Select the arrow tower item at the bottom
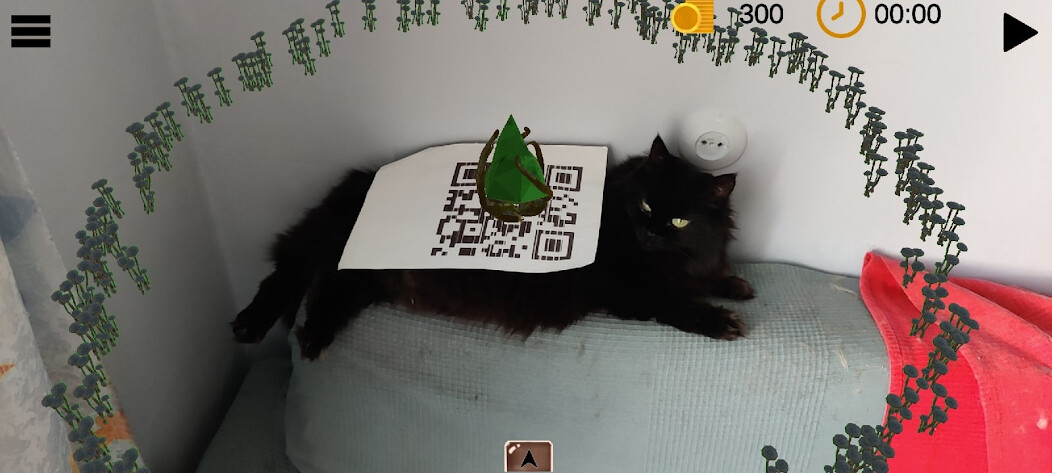The image size is (1052, 473). pos(528,458)
